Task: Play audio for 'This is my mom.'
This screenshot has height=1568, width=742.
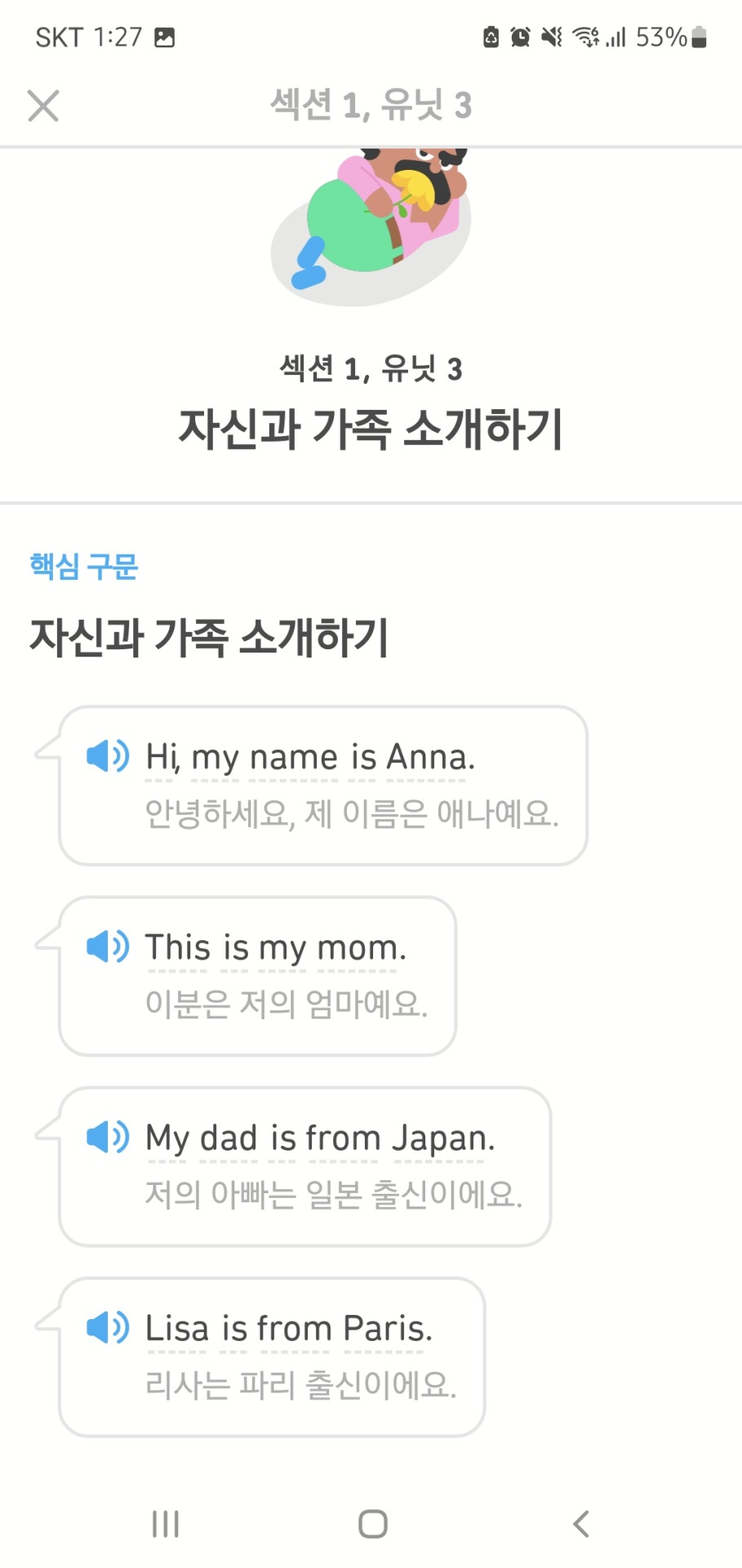Action: pos(108,947)
